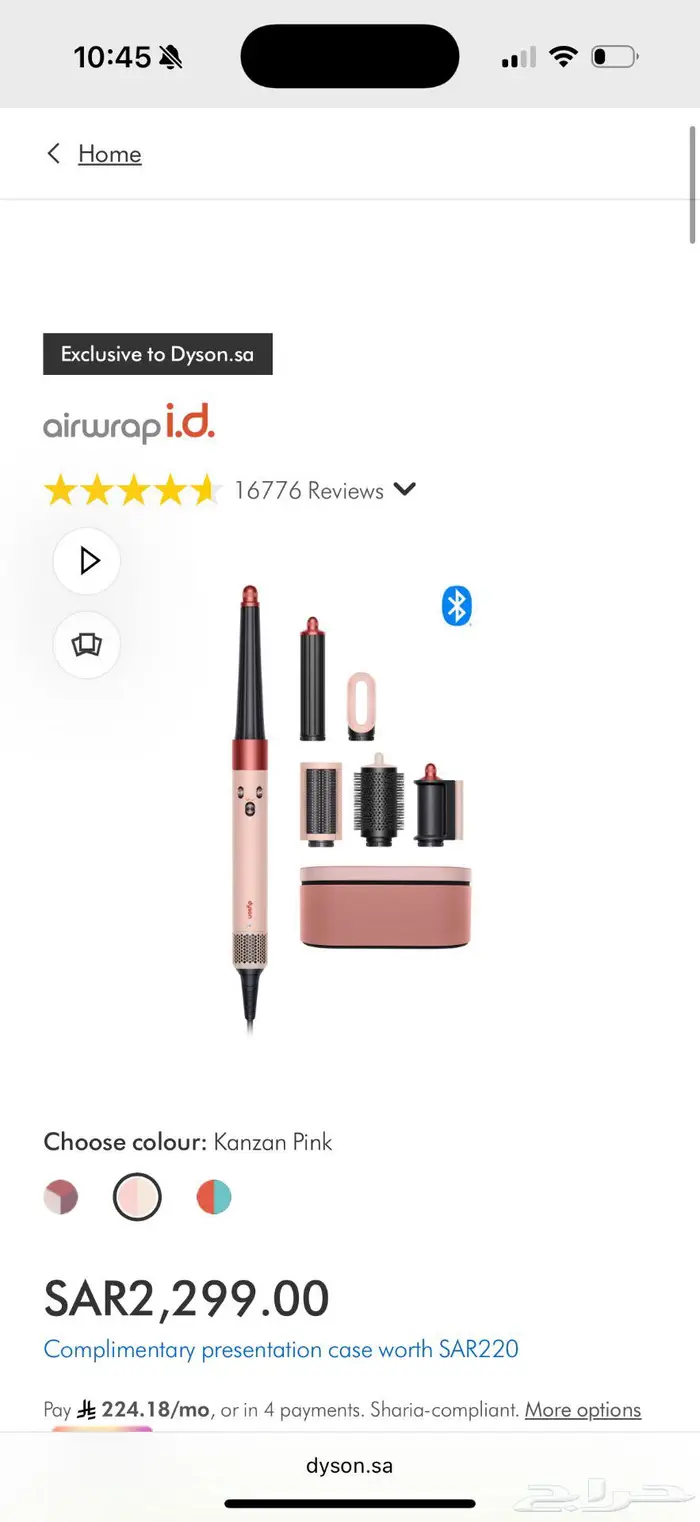The image size is (700, 1522).
Task: Select the first dark pink colour swatch
Action: coord(61,1197)
